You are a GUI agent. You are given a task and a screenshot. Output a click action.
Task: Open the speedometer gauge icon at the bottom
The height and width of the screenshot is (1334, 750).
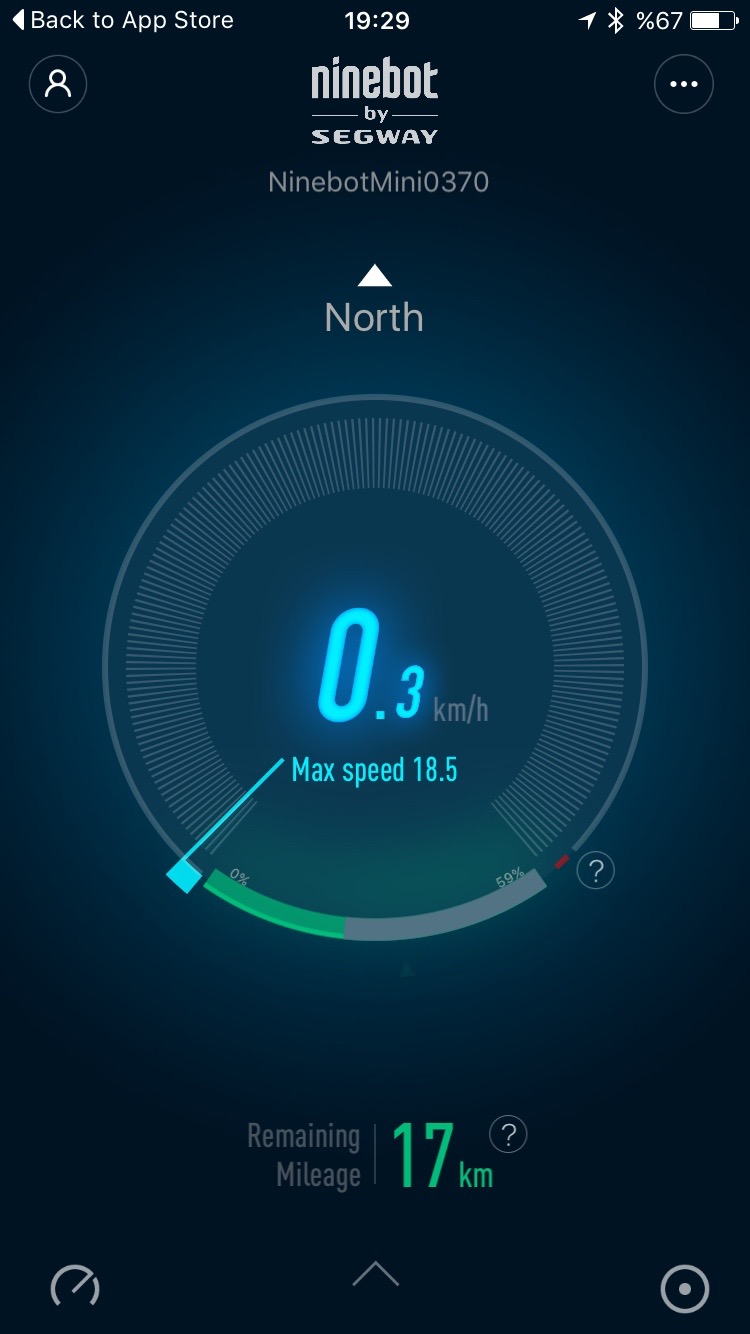[75, 1288]
